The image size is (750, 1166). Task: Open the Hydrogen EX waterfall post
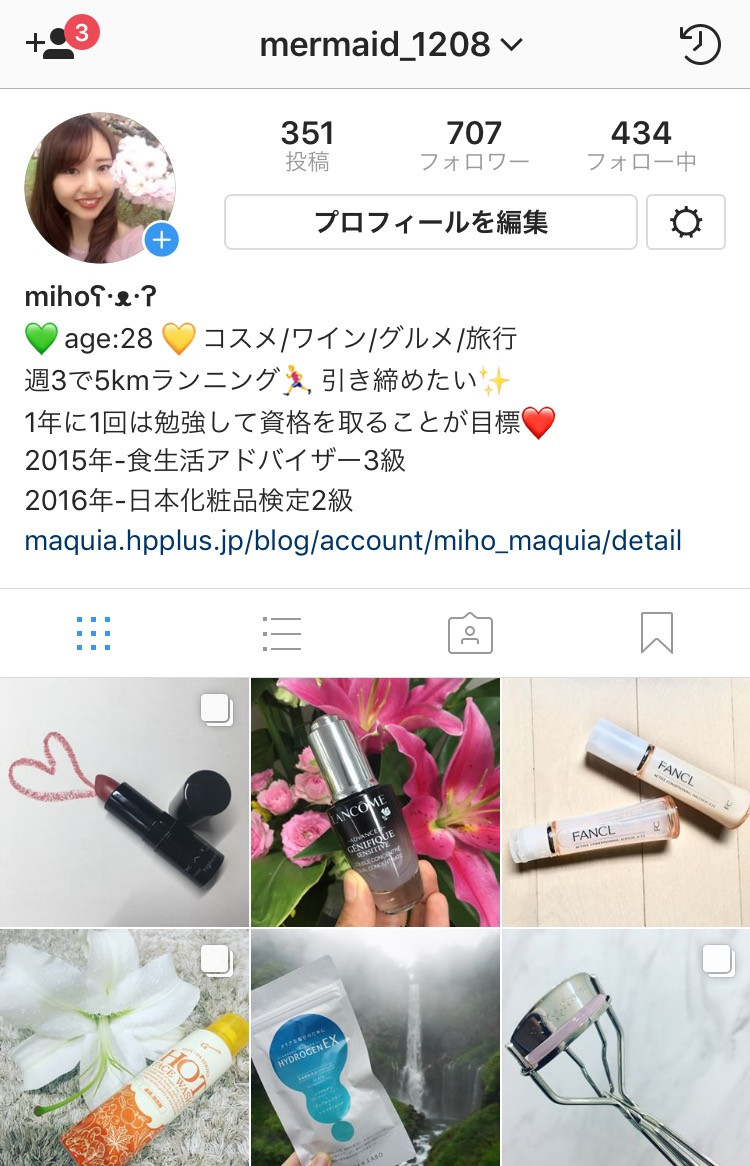pyautogui.click(x=375, y=1048)
